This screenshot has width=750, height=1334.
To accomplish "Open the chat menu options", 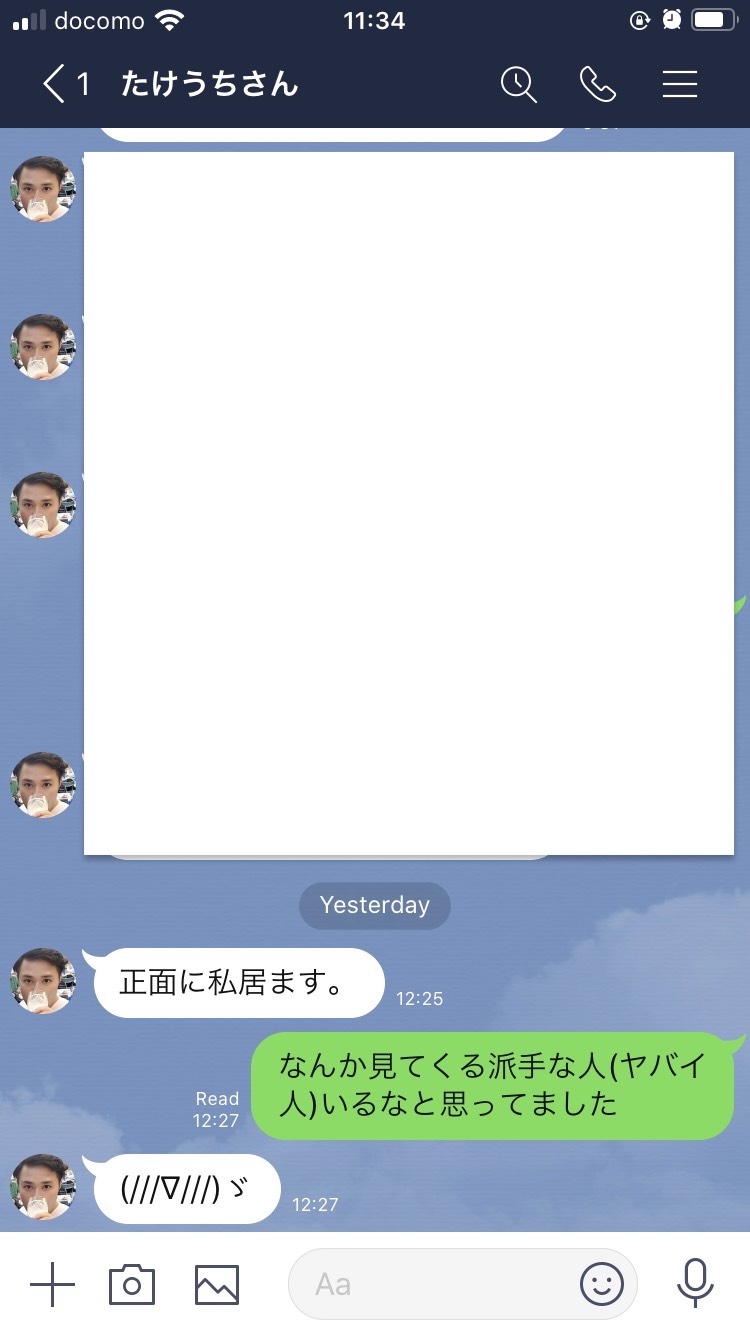I will [x=680, y=85].
